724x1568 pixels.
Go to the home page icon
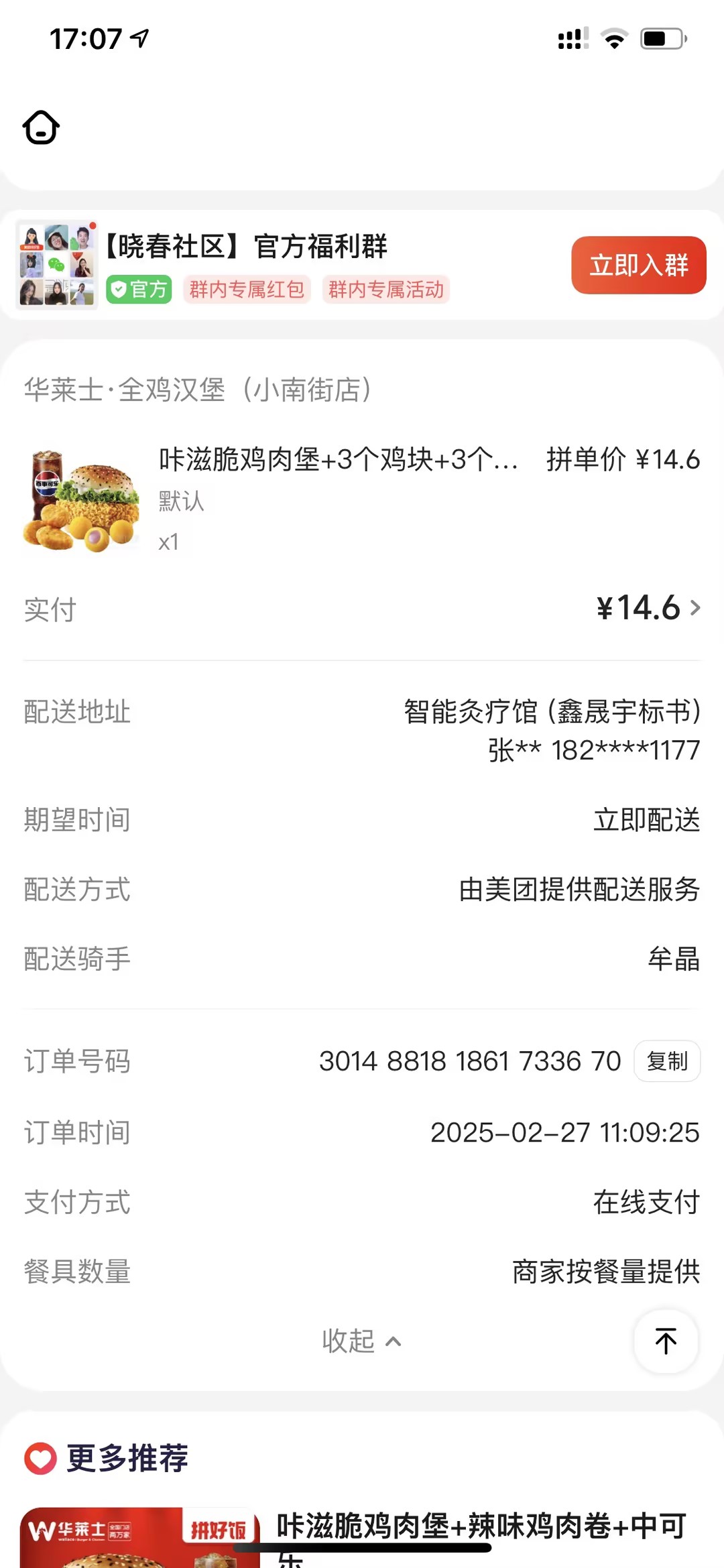(x=41, y=127)
